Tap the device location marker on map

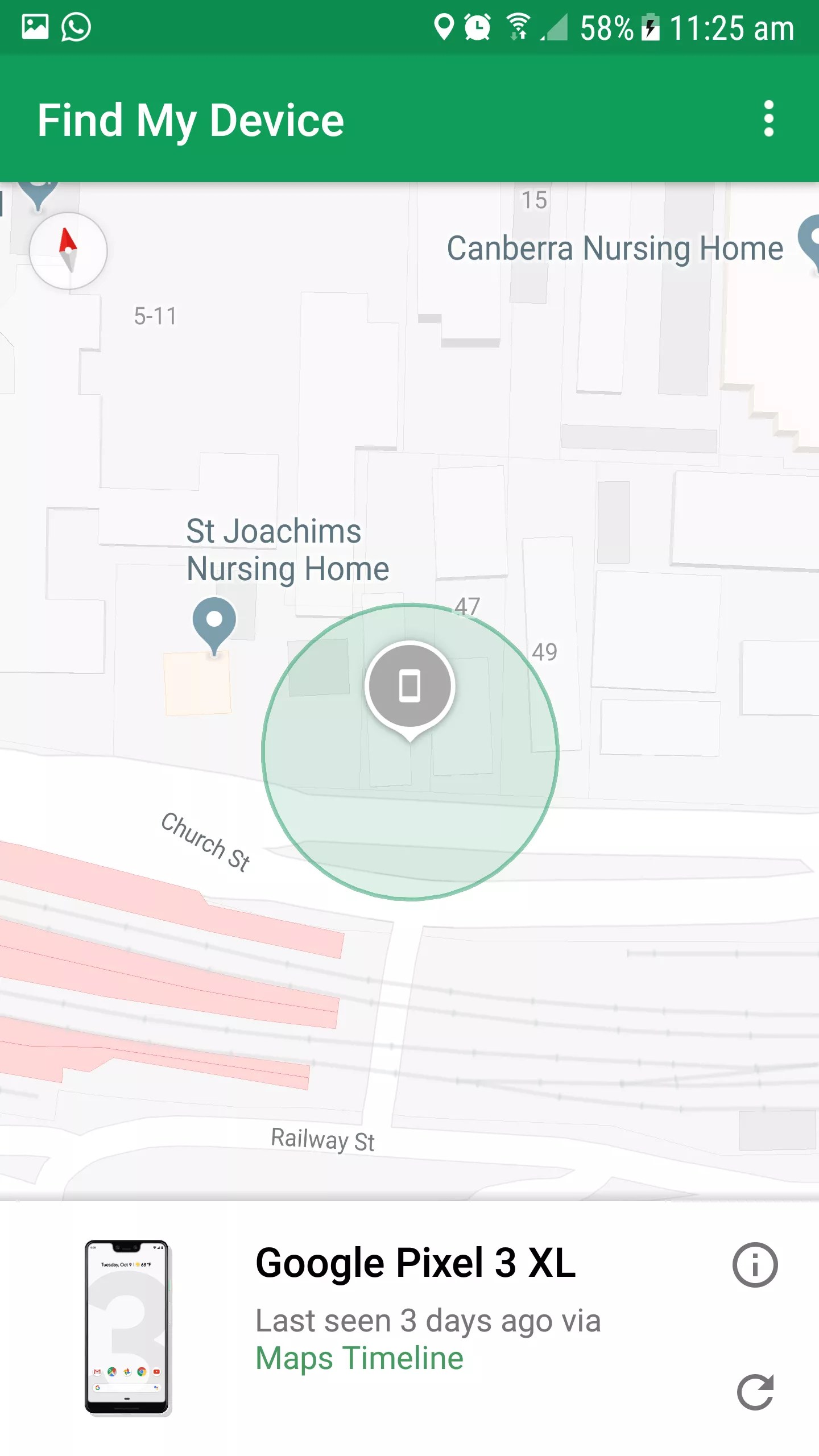409,687
